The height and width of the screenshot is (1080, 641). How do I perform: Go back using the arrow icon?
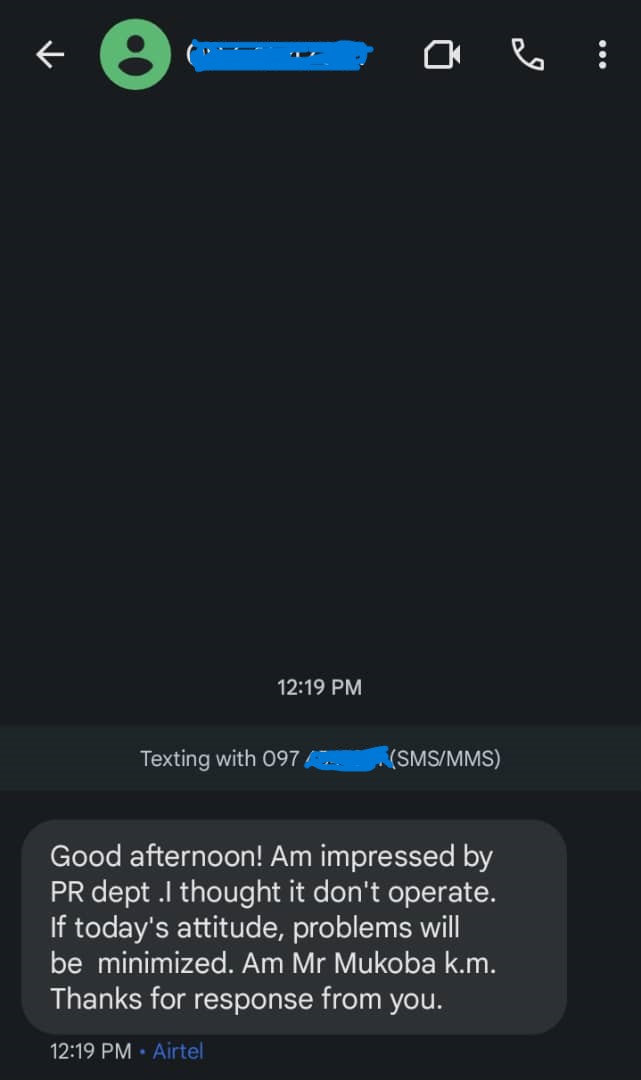pyautogui.click(x=50, y=54)
